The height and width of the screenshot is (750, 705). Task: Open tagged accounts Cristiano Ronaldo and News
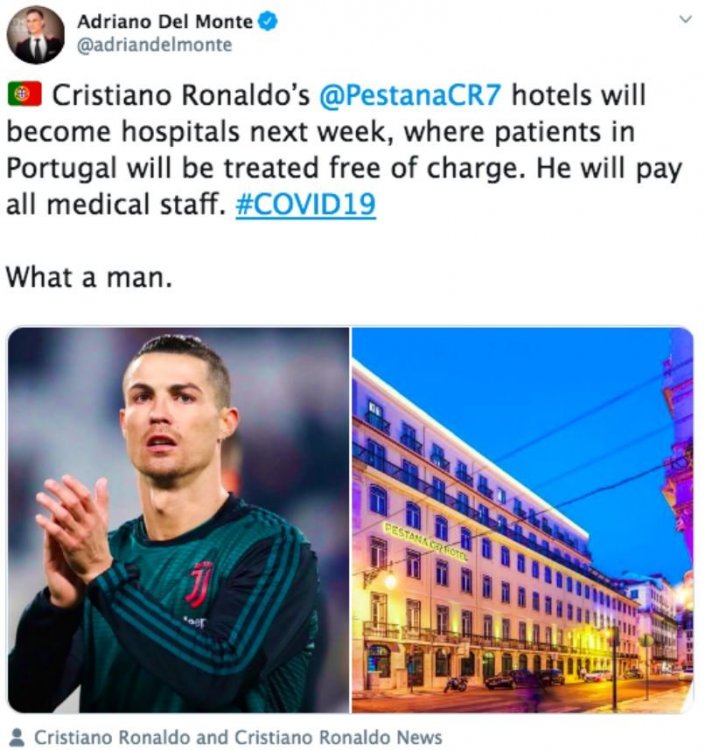[x=237, y=737]
